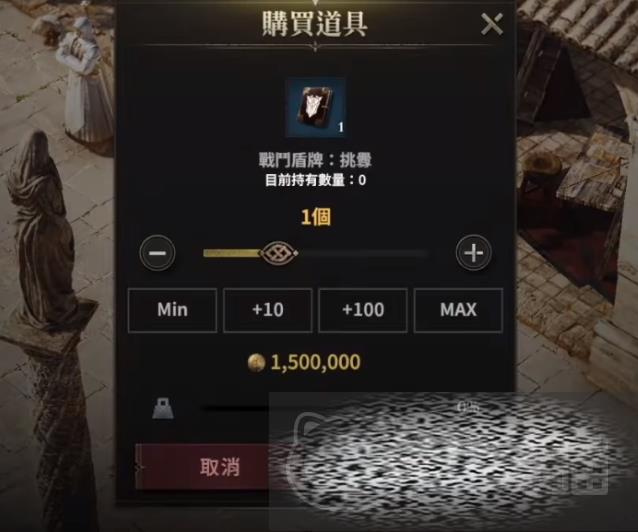Viewport: 638px width, 532px height.
Task: Add +10 to purchase quantity
Action: [267, 310]
